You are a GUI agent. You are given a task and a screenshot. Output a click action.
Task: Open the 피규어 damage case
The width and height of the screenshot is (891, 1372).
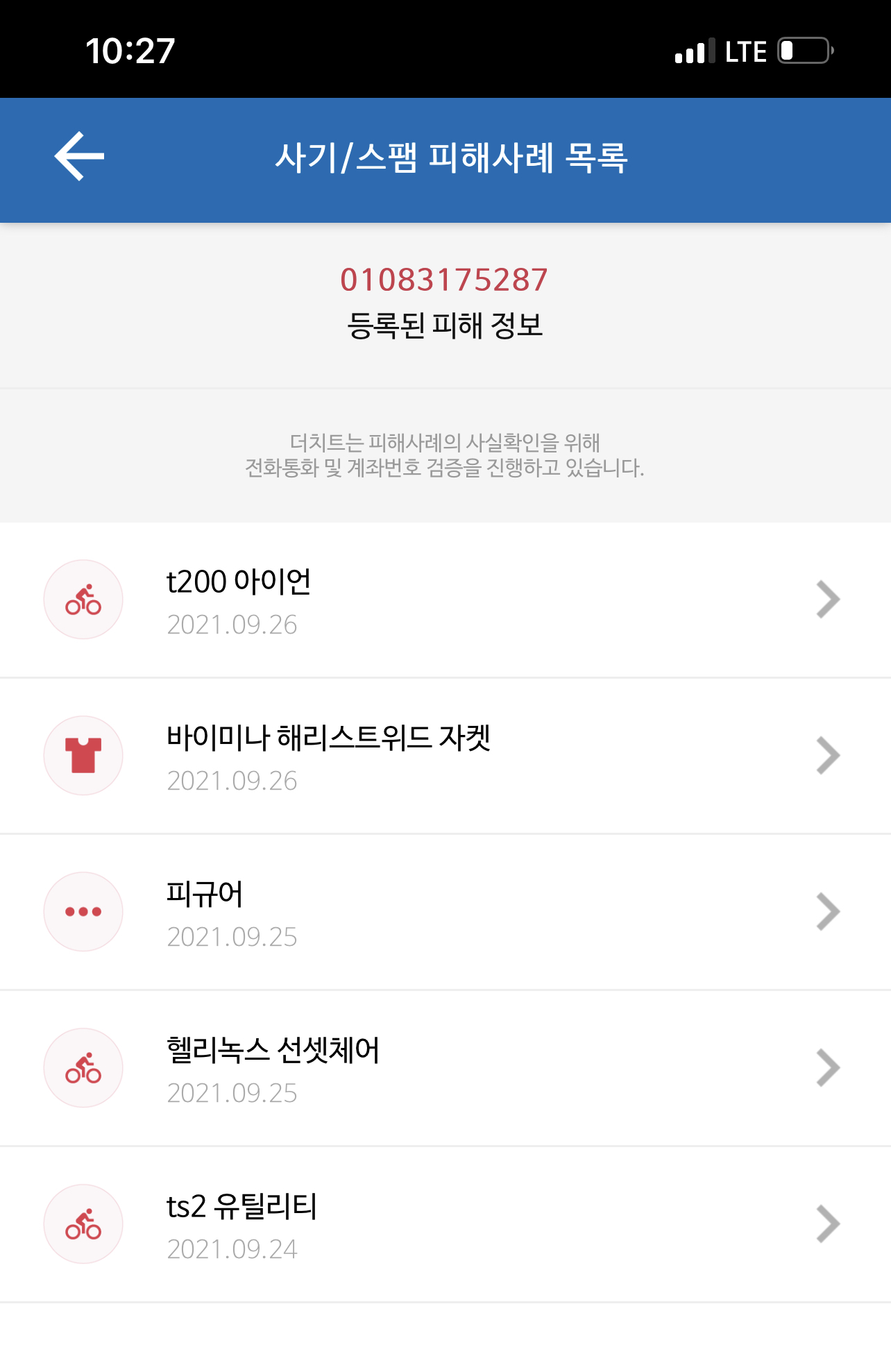[x=444, y=913]
